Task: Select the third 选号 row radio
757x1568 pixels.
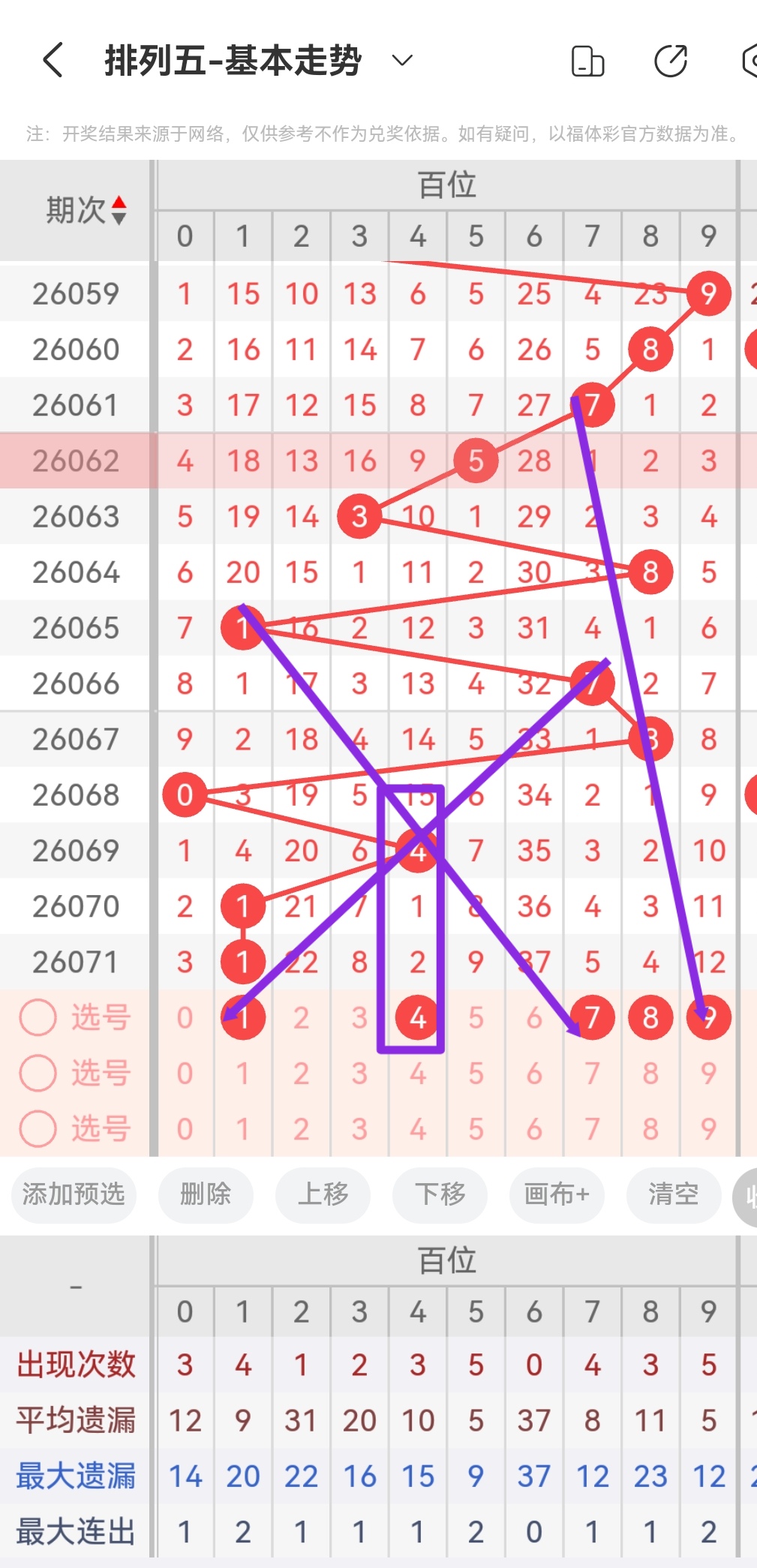Action: [38, 1129]
